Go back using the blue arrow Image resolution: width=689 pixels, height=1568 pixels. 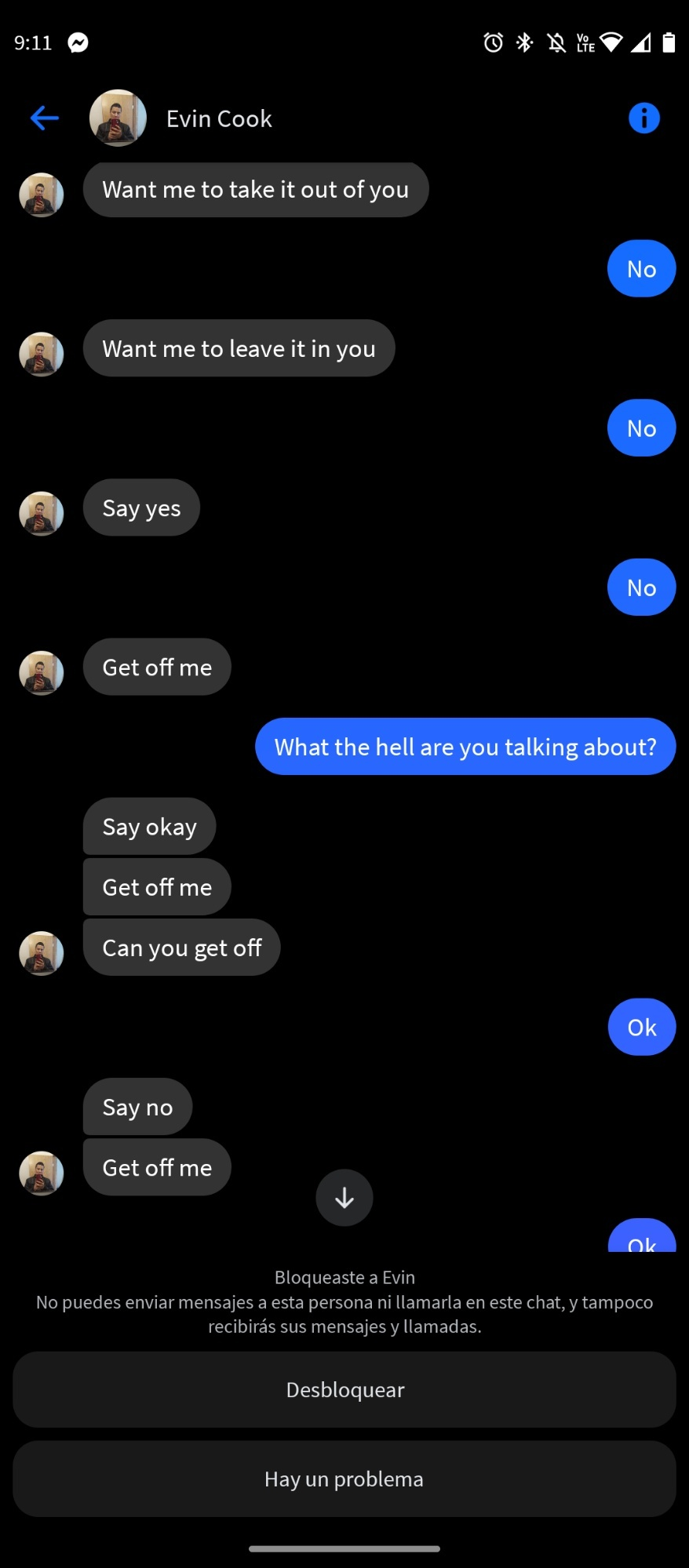point(45,118)
